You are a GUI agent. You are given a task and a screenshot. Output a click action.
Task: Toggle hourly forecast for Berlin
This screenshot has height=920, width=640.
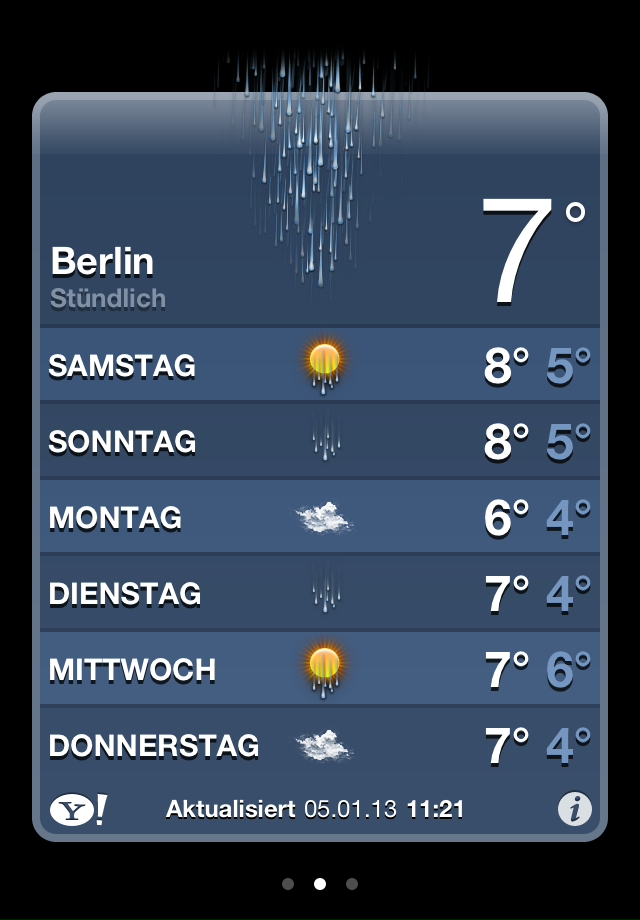[x=108, y=298]
